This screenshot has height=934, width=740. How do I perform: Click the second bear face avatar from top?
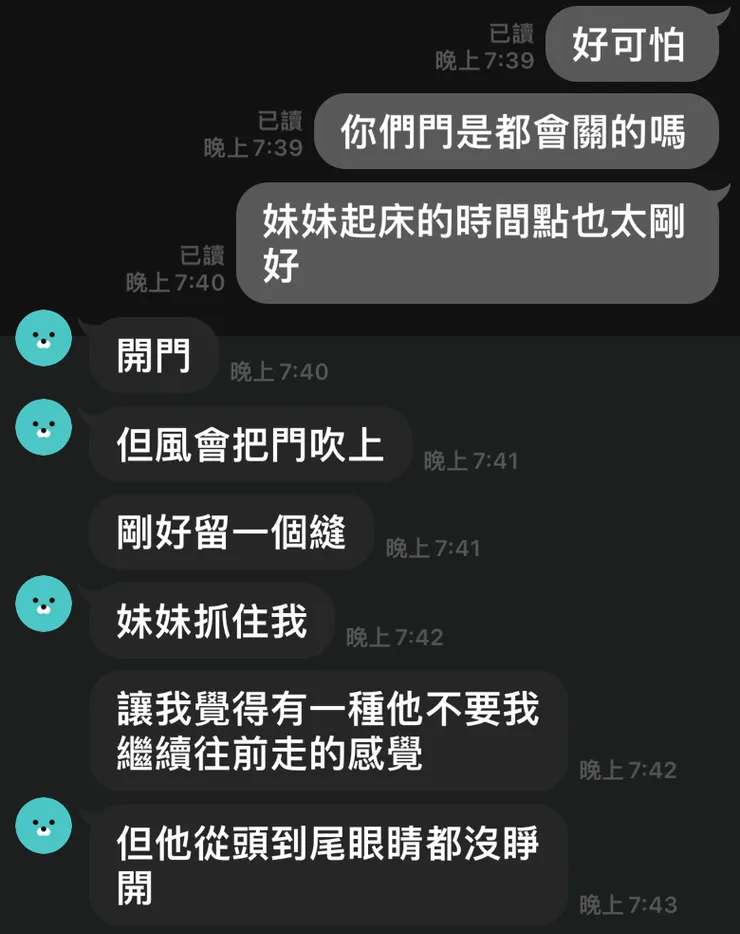(x=42, y=428)
